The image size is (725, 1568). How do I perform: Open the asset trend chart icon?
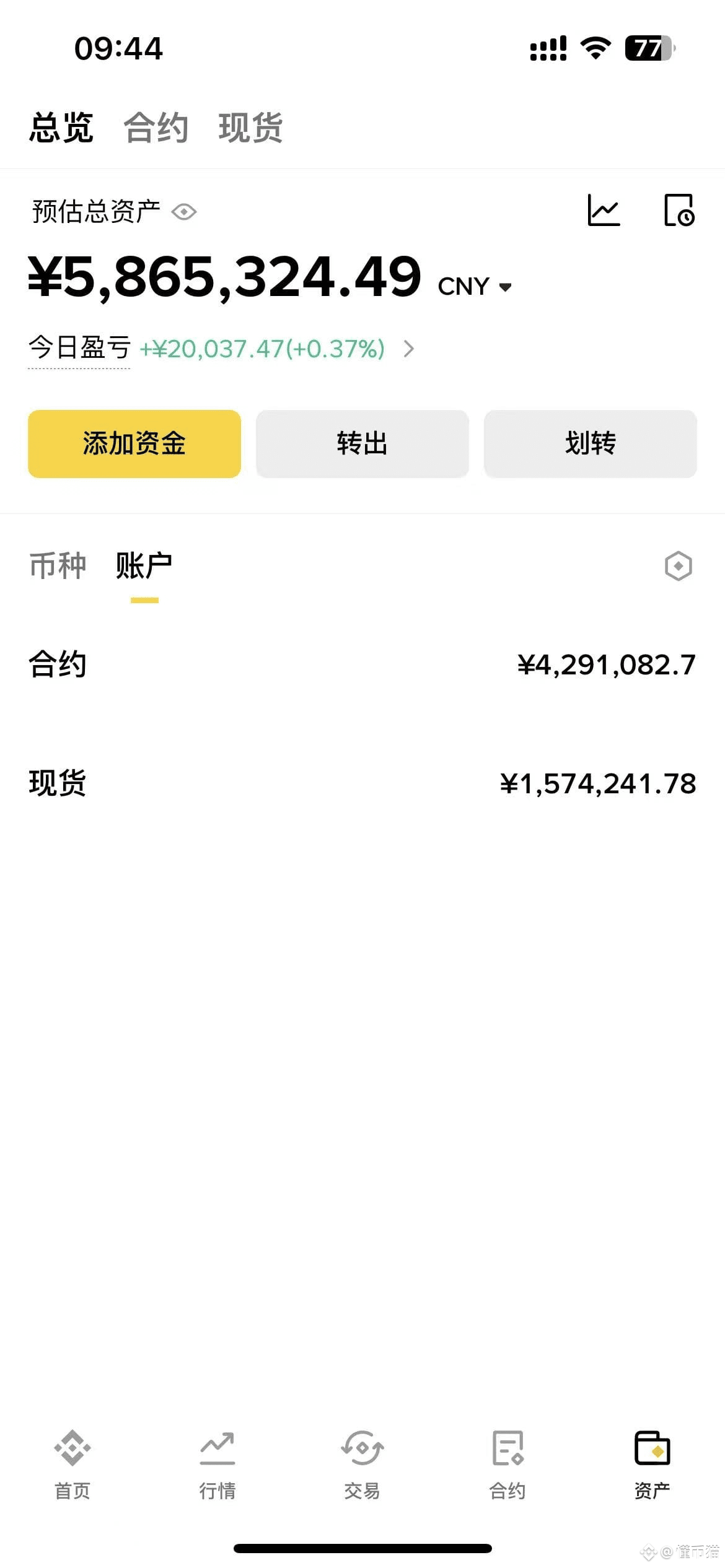point(604,211)
